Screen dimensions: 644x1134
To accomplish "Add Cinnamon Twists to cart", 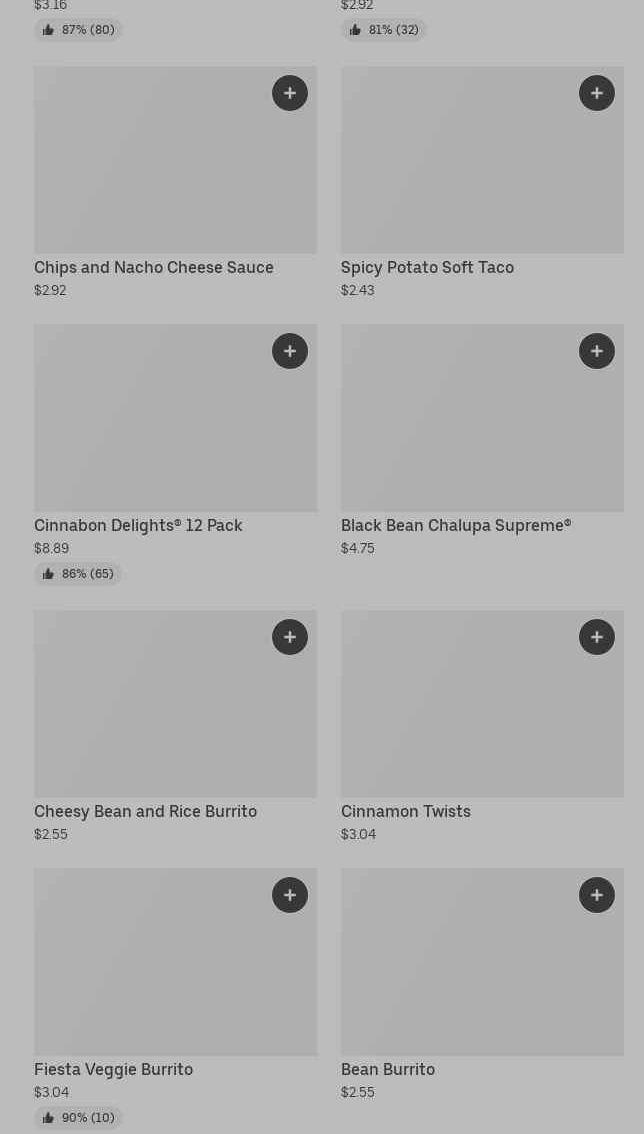I will (x=597, y=637).
